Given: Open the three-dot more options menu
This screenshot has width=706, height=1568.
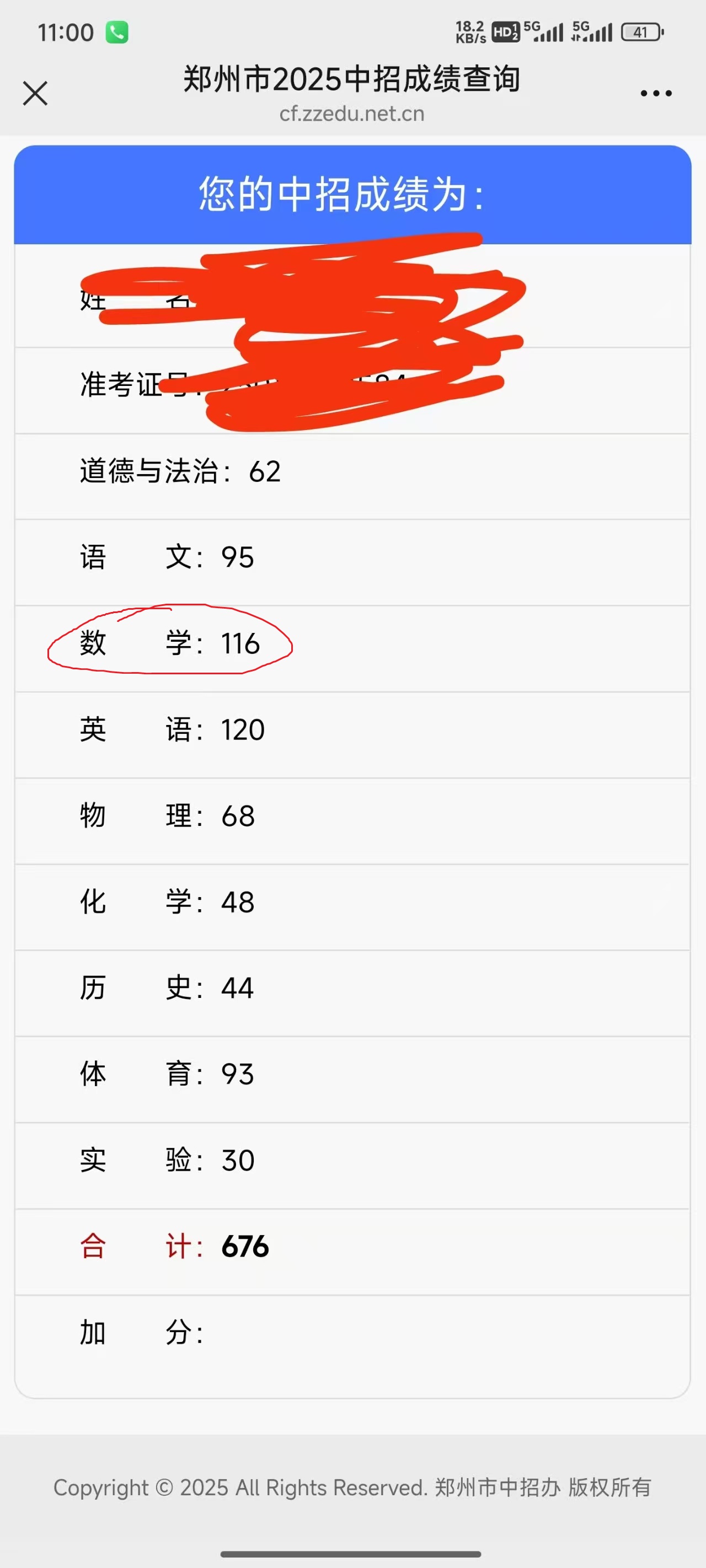Looking at the screenshot, I should pos(656,93).
